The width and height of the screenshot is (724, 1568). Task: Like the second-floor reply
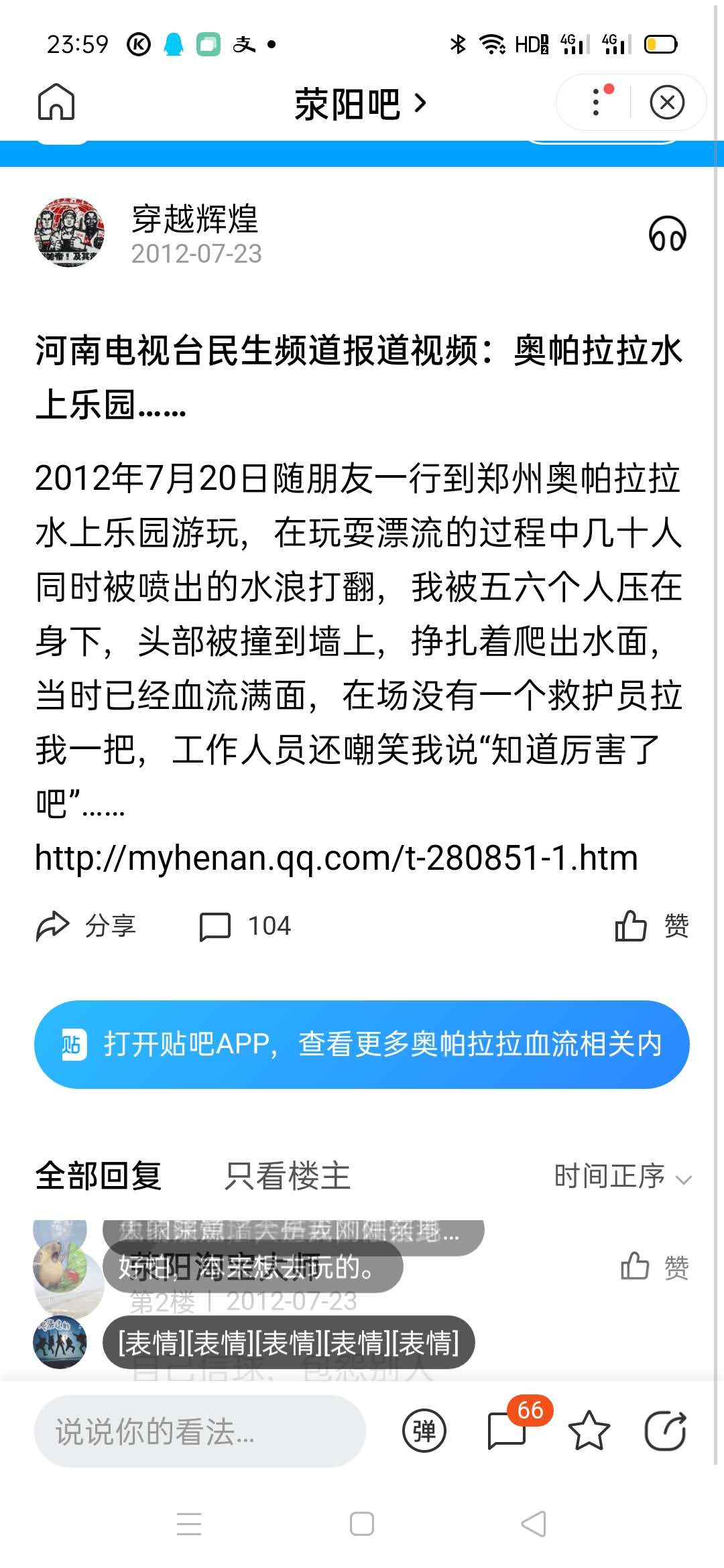[x=654, y=1267]
